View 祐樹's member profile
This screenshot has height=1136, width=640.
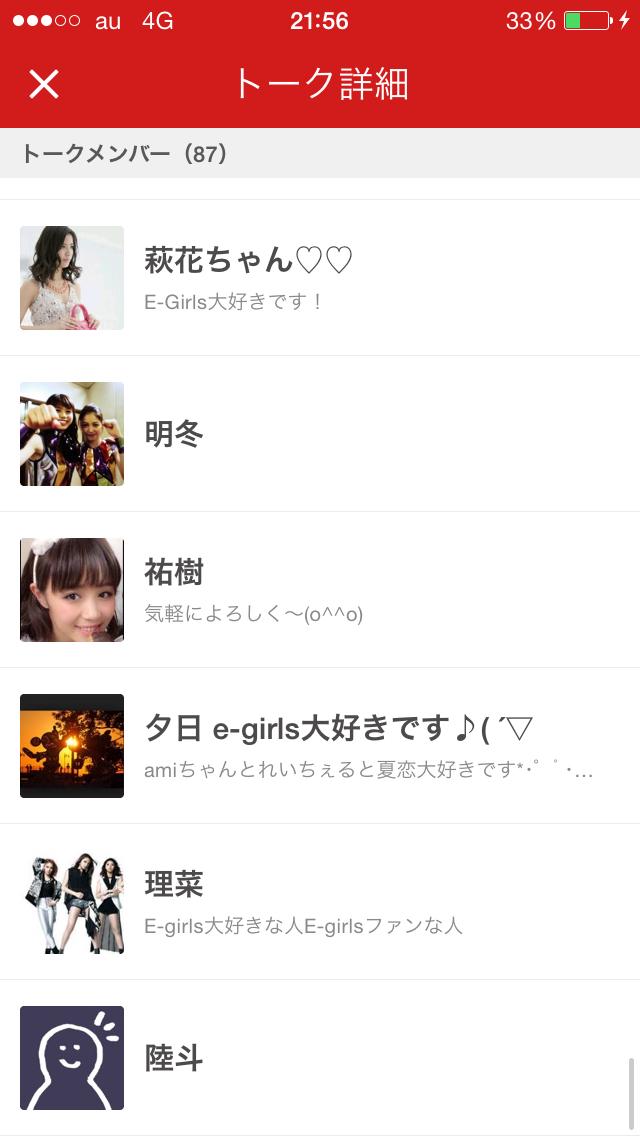320,590
